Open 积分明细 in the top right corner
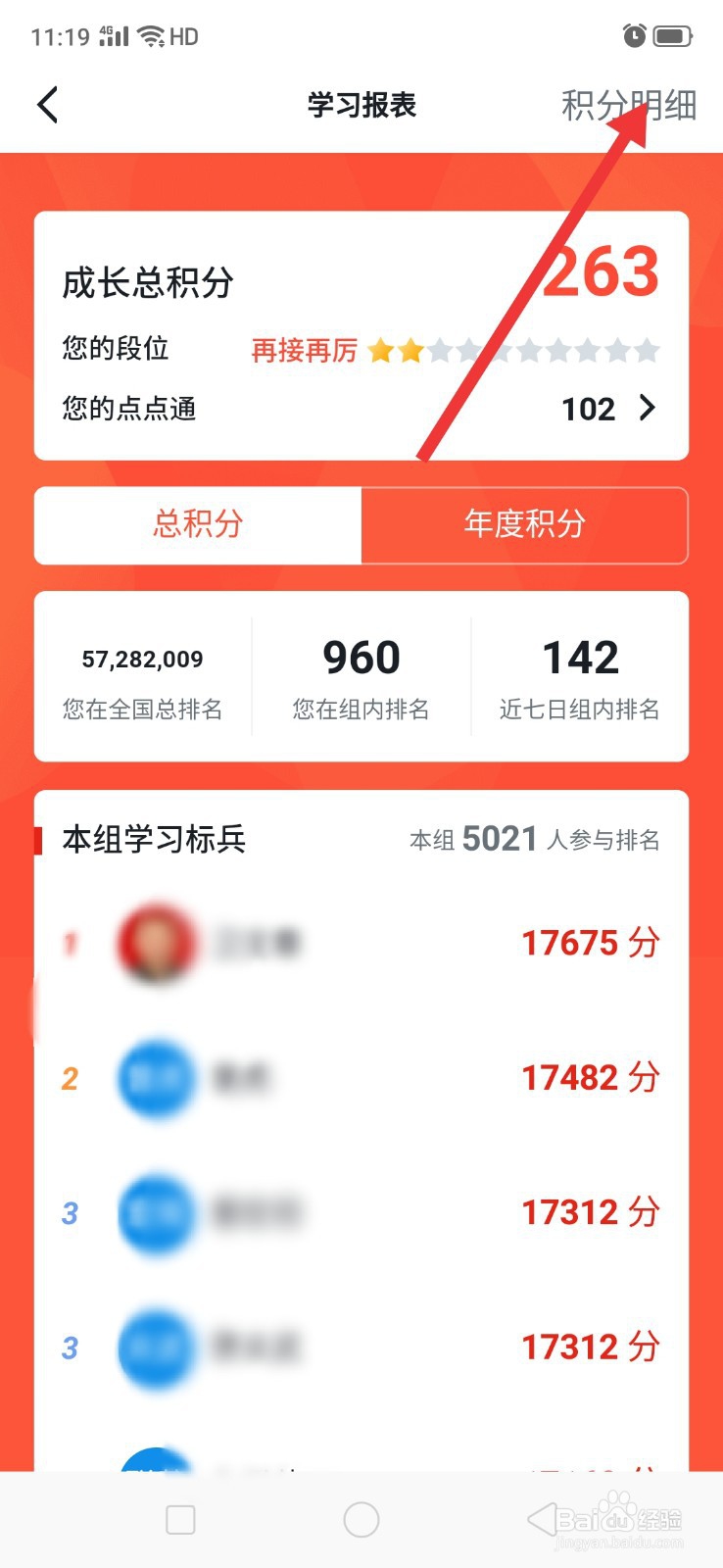This screenshot has height=1568, width=723. [x=628, y=105]
